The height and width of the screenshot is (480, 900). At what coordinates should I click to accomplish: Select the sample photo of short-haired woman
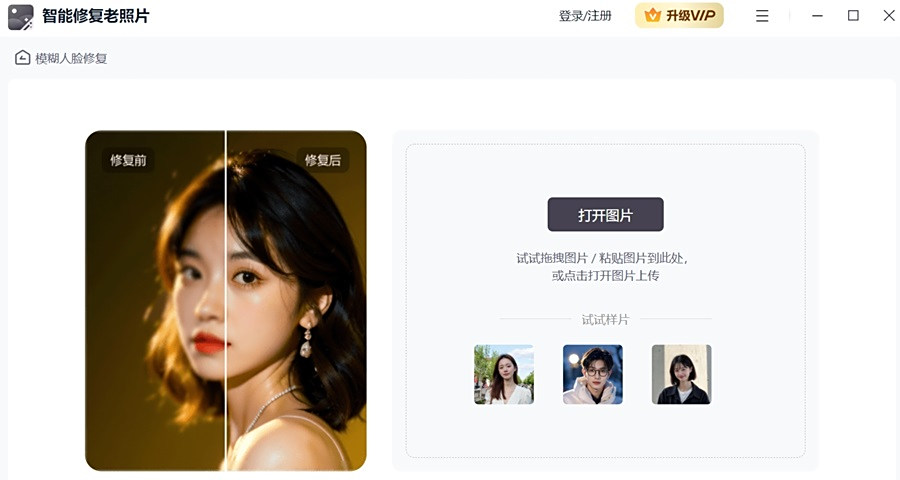681,374
